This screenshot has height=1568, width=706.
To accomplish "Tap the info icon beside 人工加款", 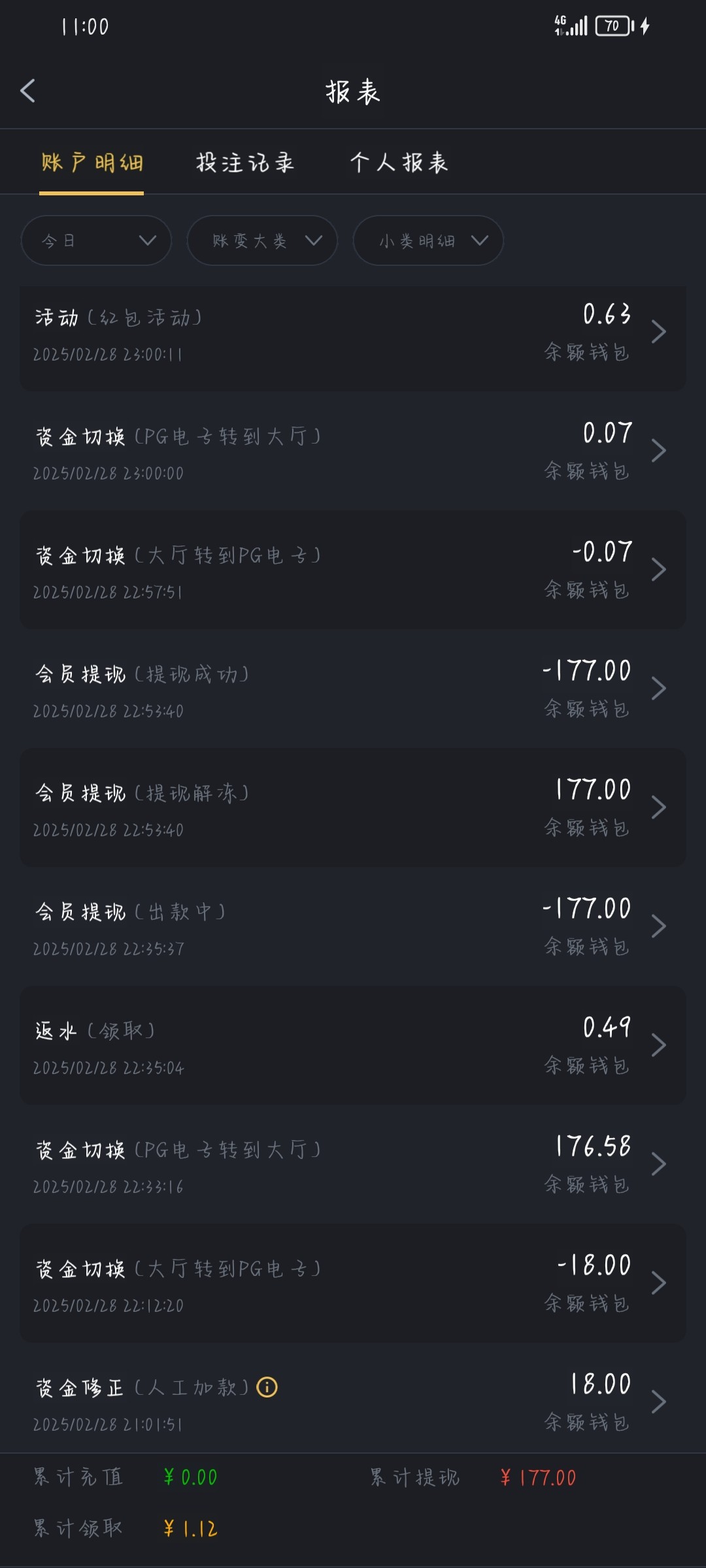I will point(267,1387).
